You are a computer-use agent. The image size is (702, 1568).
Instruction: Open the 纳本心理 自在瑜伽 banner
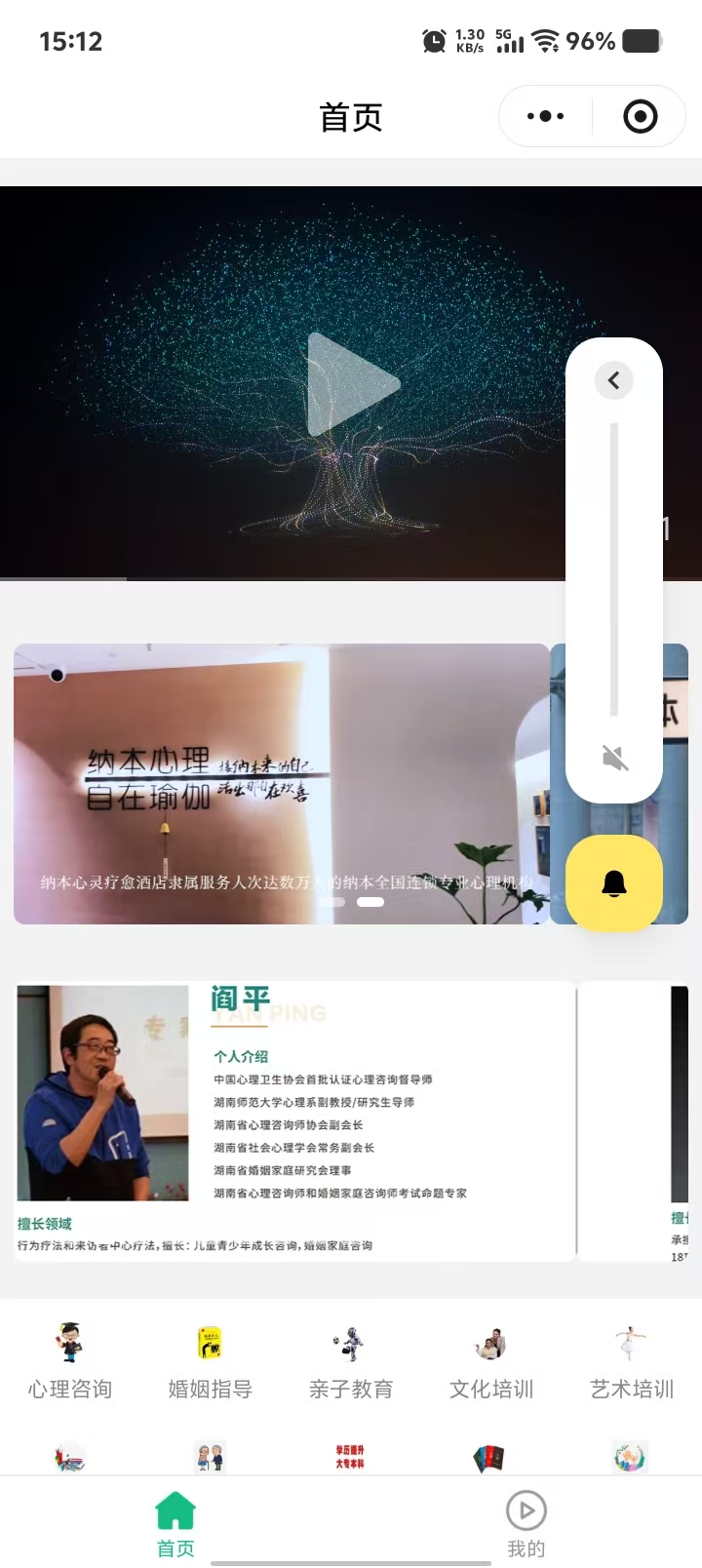[x=281, y=783]
